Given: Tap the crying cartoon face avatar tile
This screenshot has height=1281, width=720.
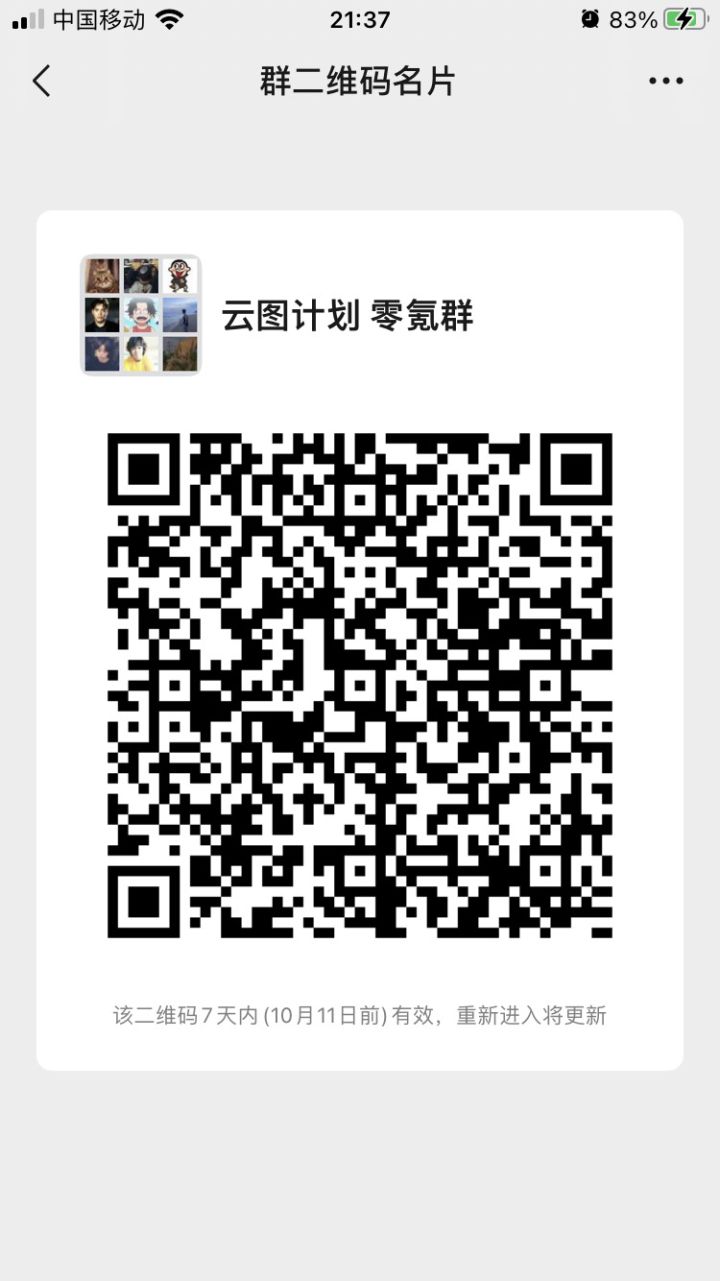Looking at the screenshot, I should pos(141,315).
